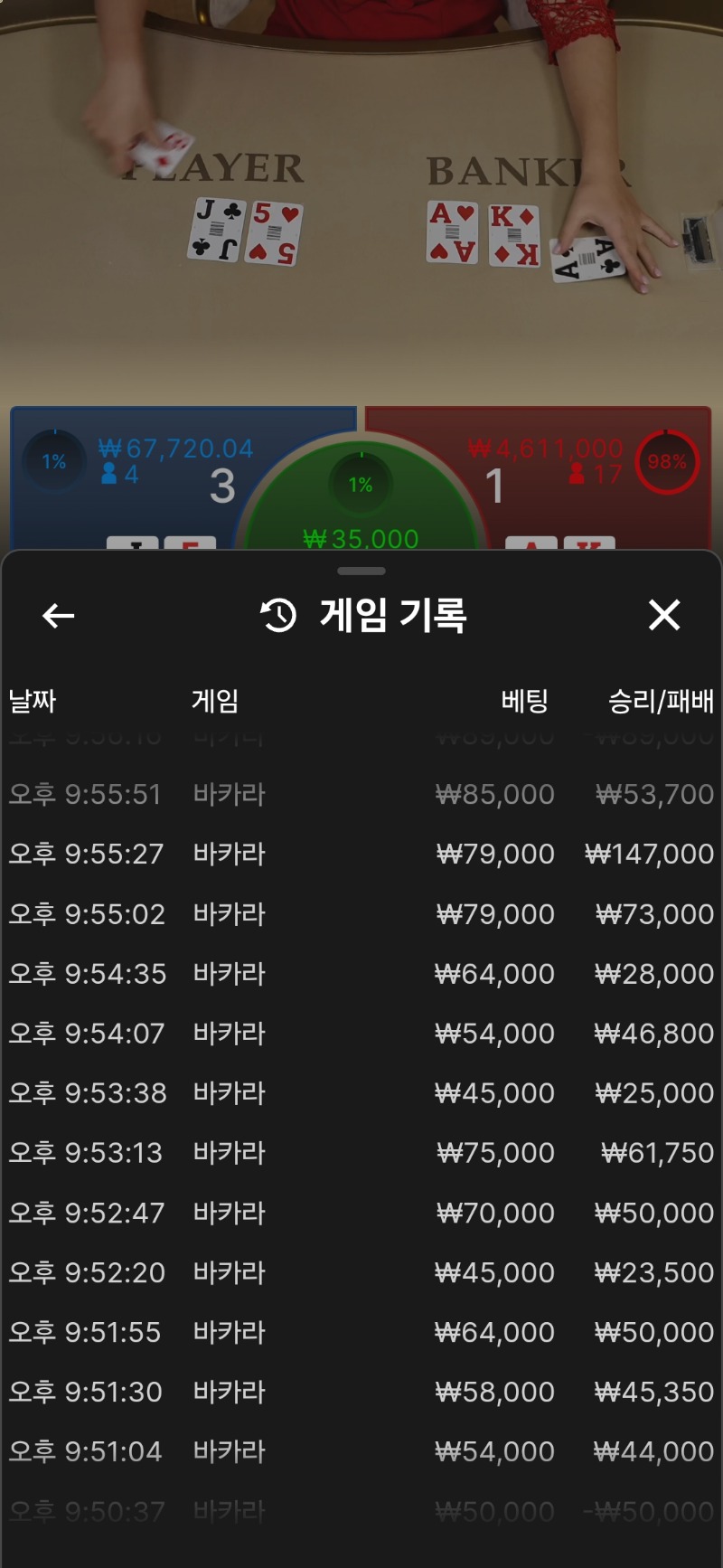Go back from the game history panel
This screenshot has width=723, height=1568.
tap(59, 616)
